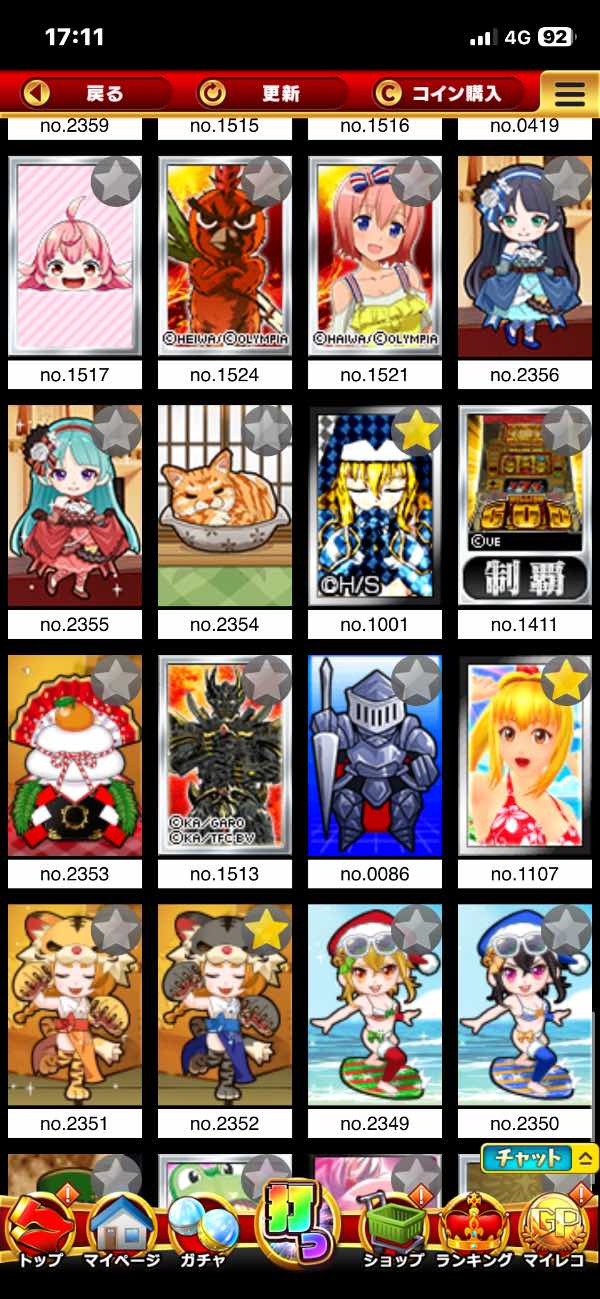View card no.1107
The width and height of the screenshot is (600, 1299).
coord(525,755)
